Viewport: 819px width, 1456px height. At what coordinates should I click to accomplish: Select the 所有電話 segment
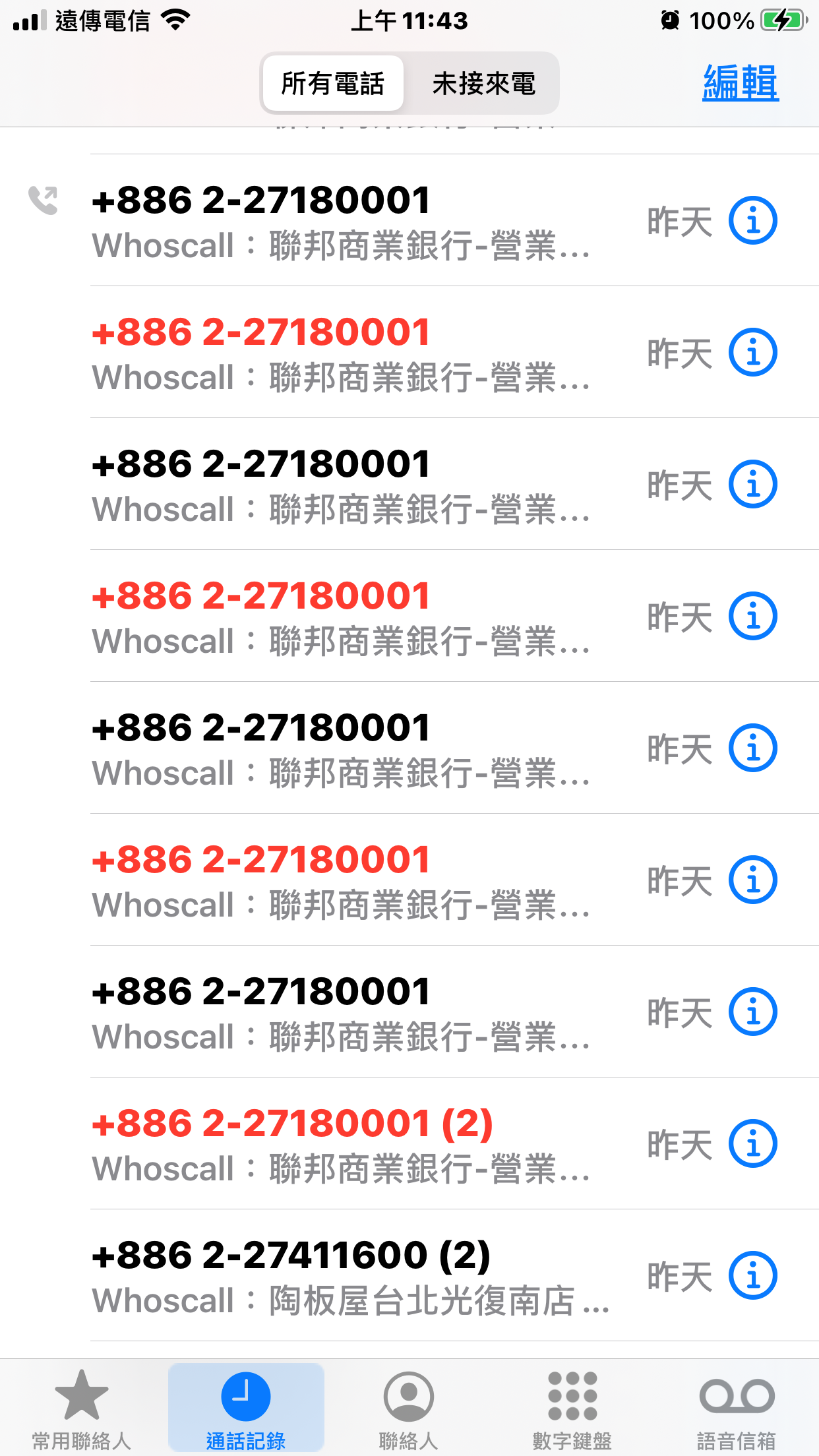333,84
